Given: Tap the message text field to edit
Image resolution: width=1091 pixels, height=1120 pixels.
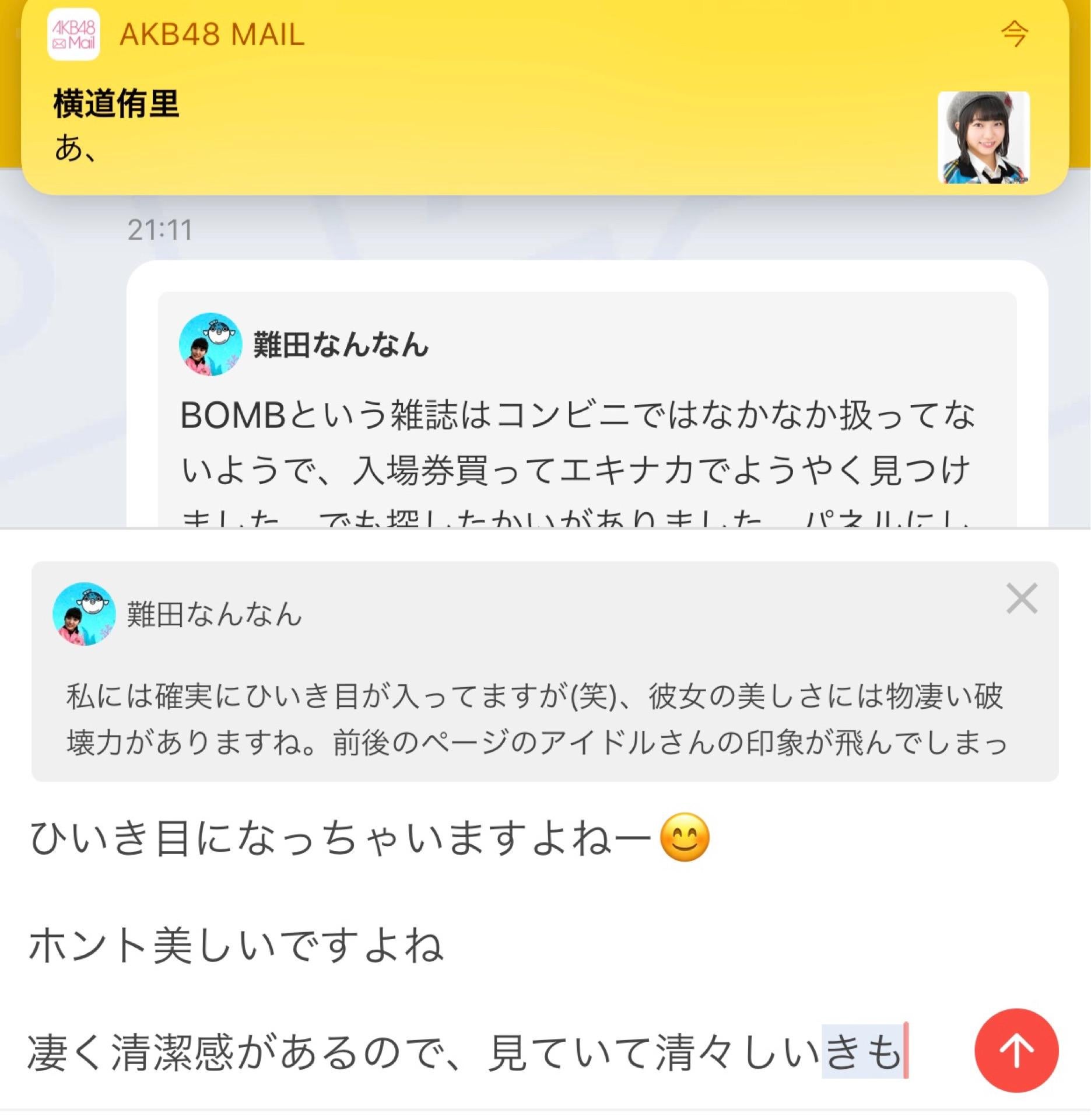Looking at the screenshot, I should click(x=466, y=945).
